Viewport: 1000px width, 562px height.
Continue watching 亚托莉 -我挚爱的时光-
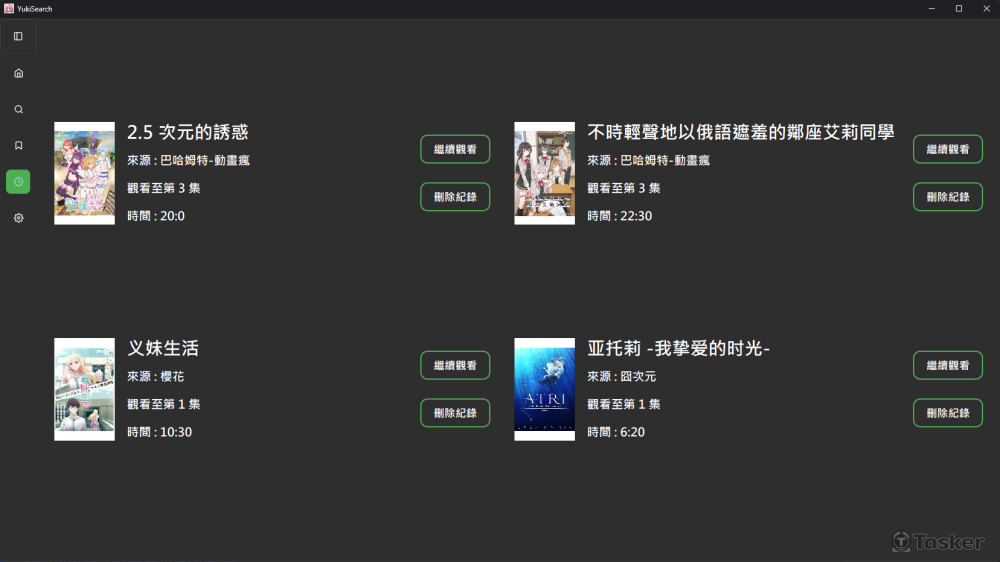pyautogui.click(x=947, y=365)
